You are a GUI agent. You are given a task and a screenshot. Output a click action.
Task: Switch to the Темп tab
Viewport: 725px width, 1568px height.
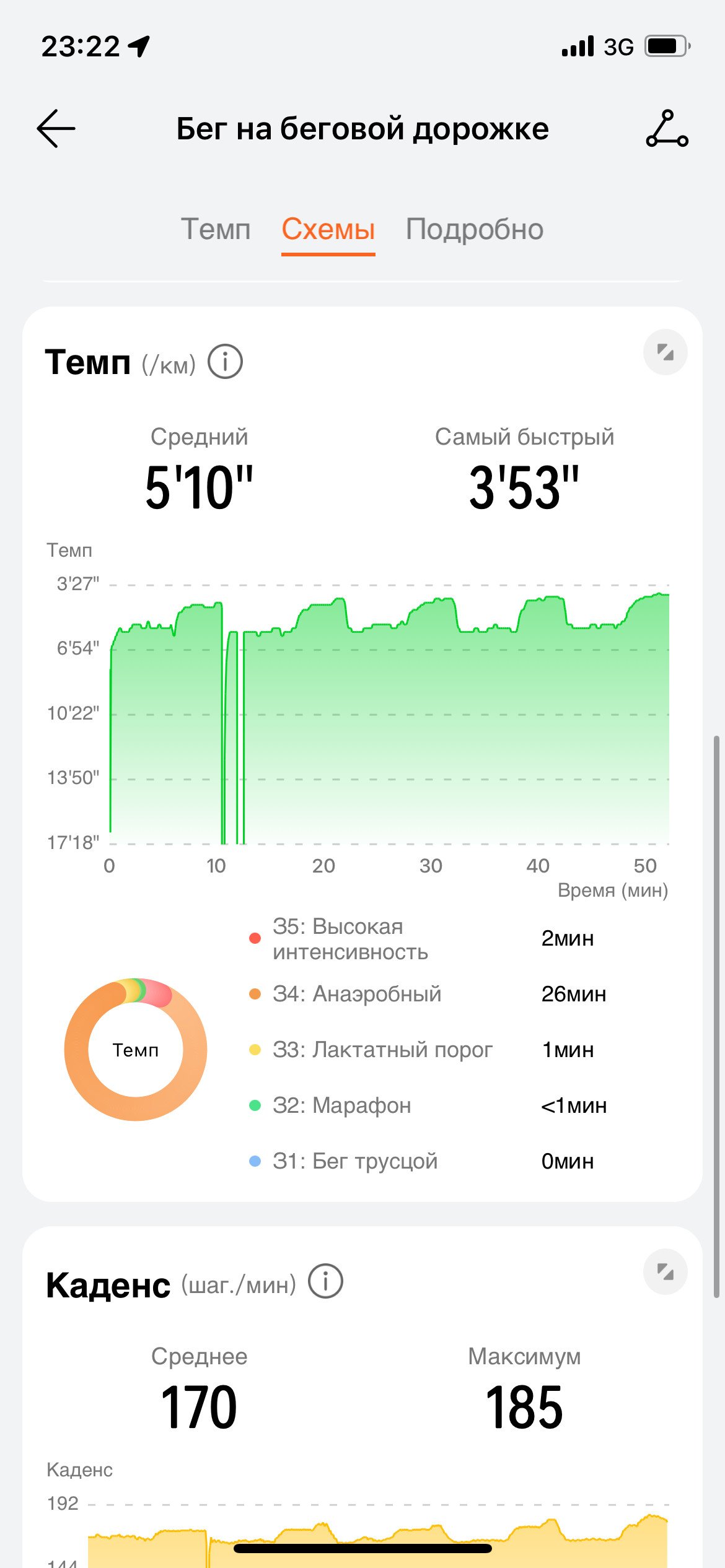tap(216, 229)
